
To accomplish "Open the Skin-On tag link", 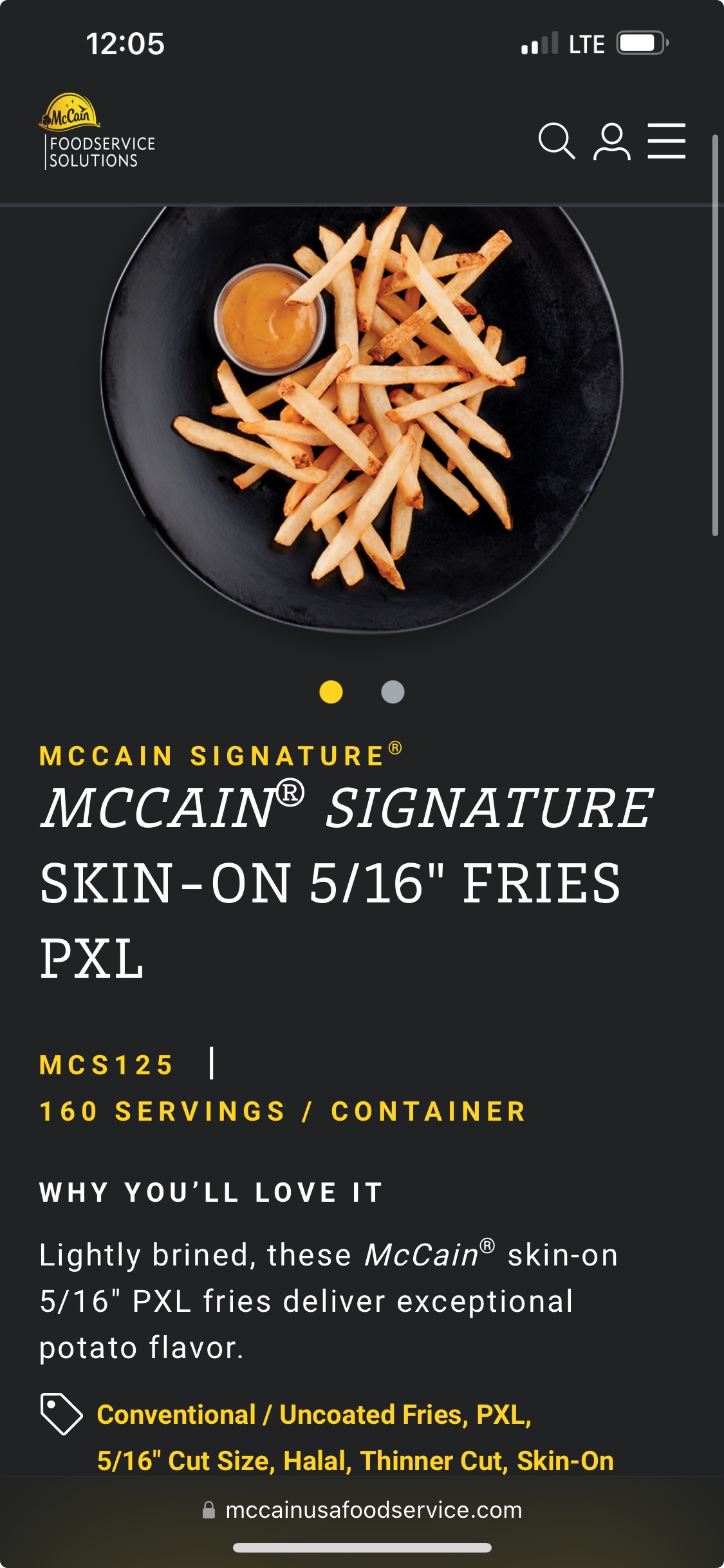I will coord(565,1461).
